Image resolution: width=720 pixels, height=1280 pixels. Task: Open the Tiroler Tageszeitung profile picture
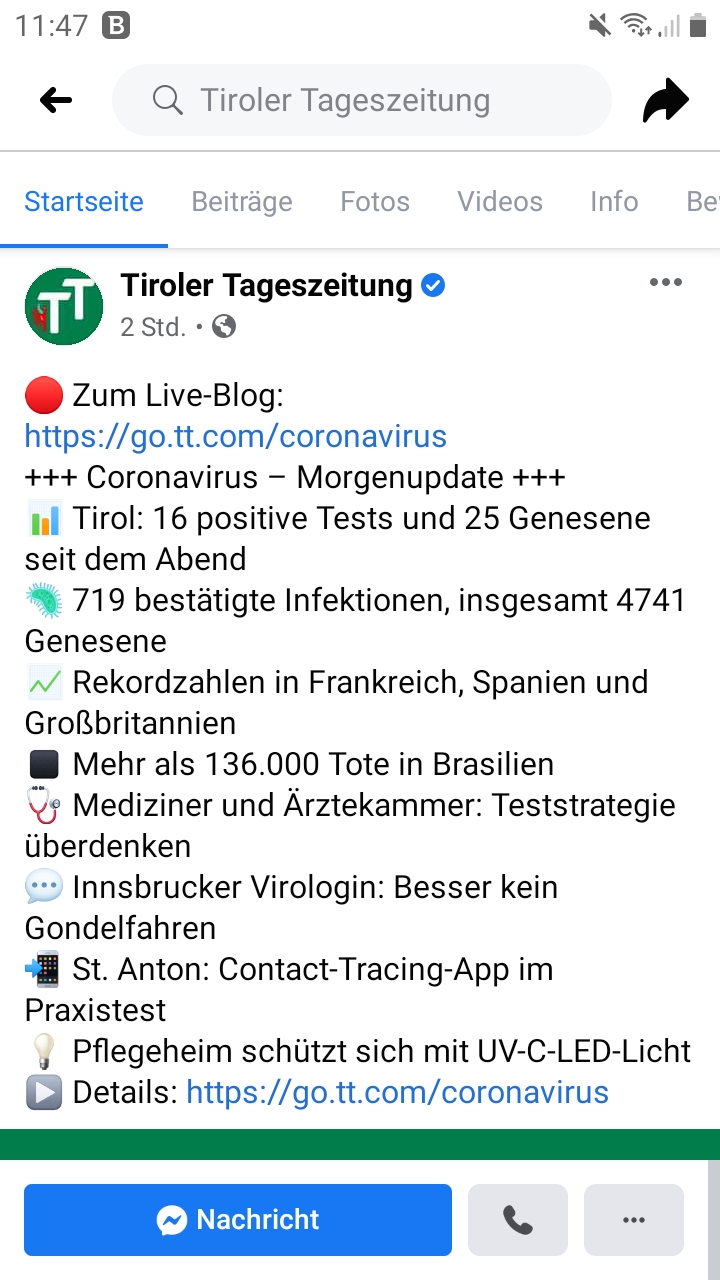point(64,306)
